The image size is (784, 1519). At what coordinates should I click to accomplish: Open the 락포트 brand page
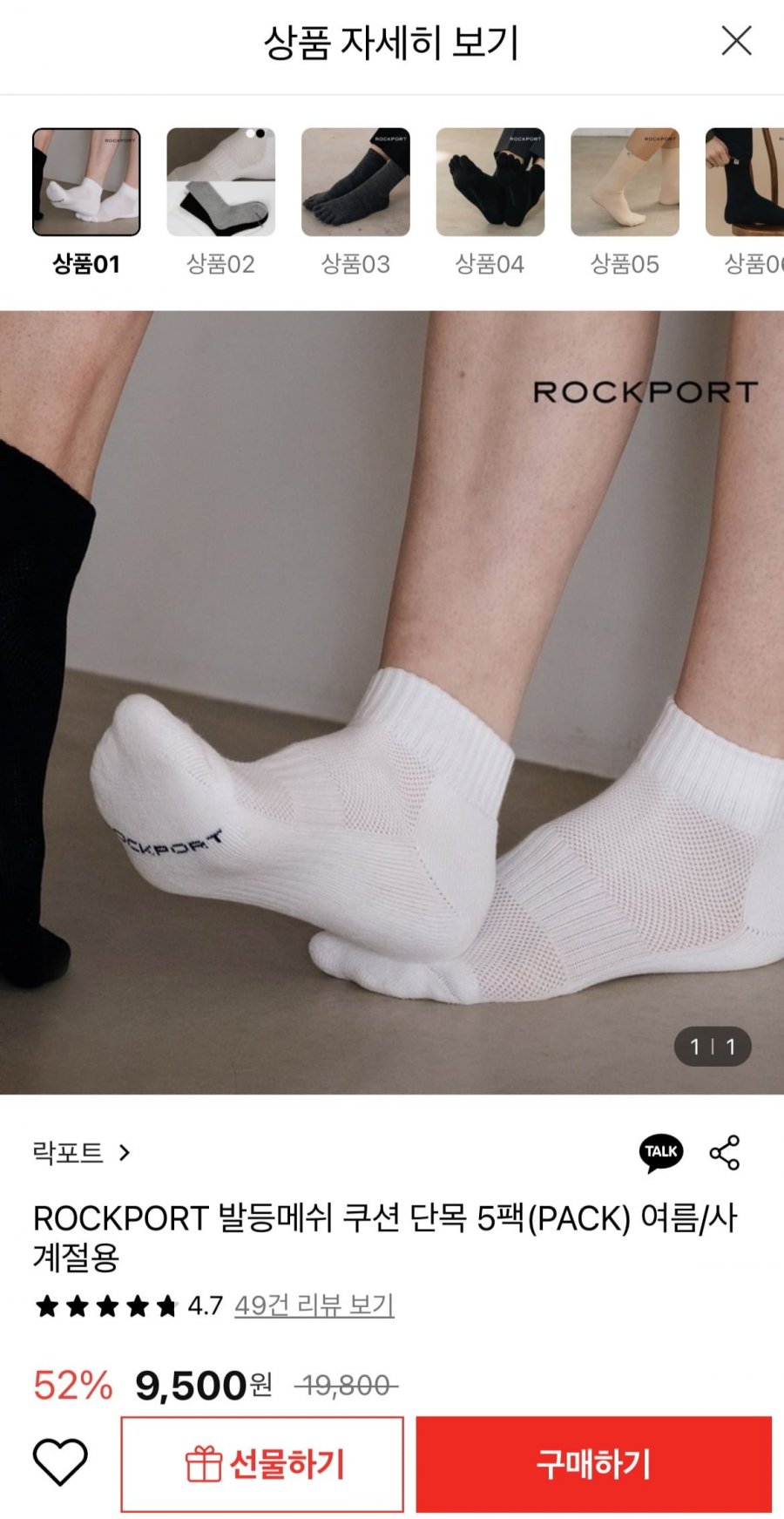click(x=81, y=1153)
